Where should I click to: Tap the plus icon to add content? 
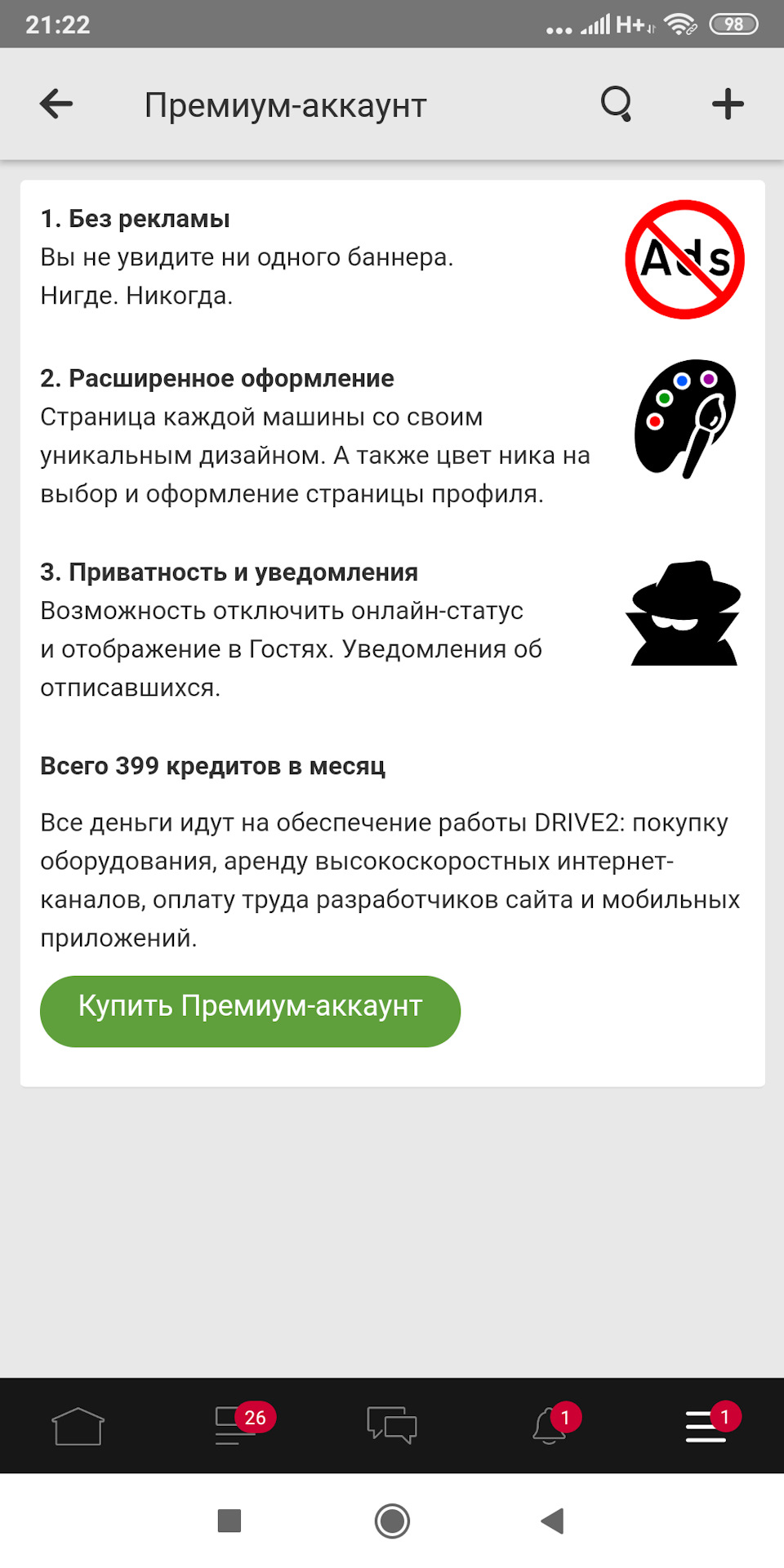click(x=727, y=105)
